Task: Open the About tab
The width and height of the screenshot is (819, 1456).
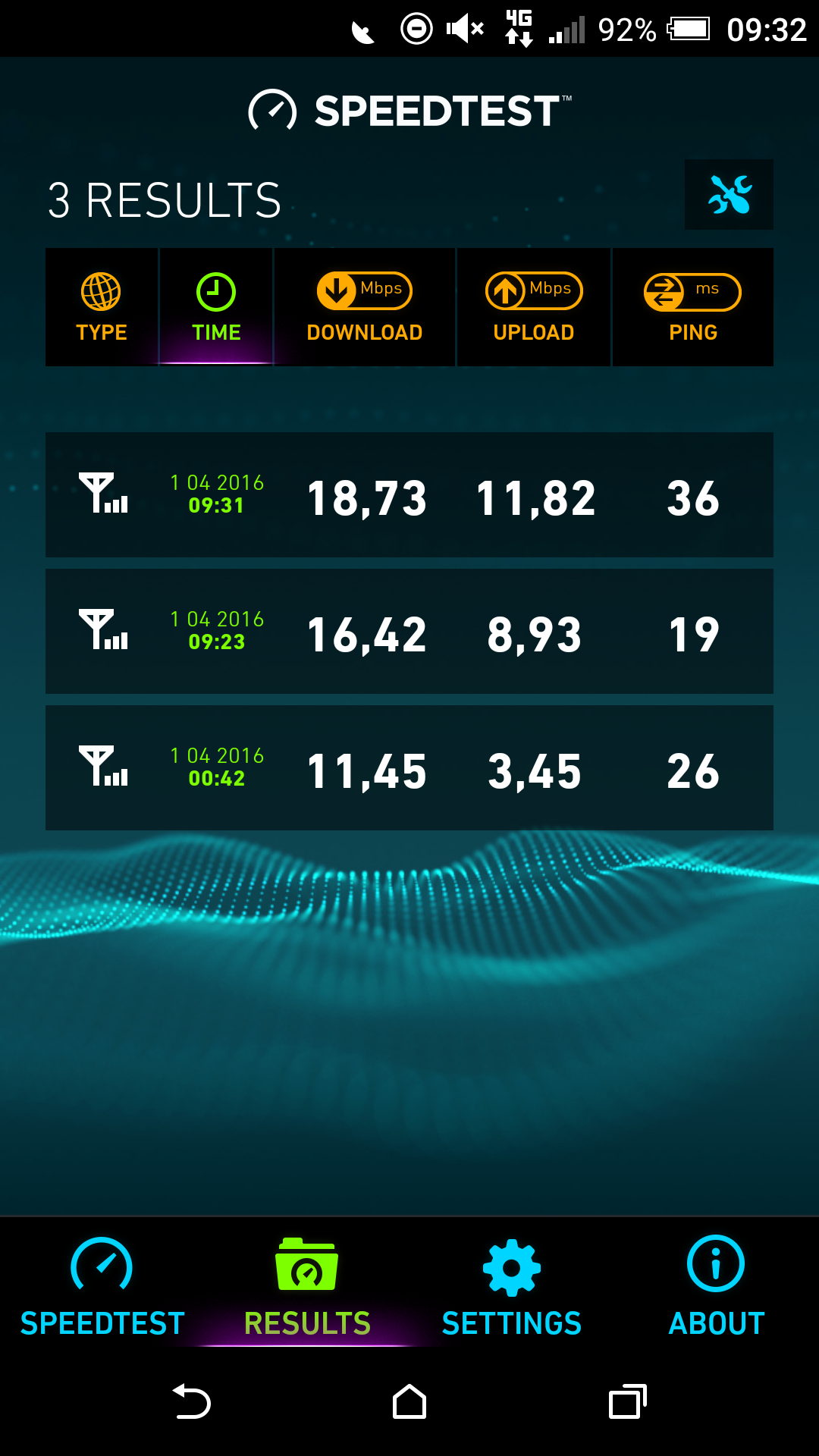Action: pyautogui.click(x=717, y=1285)
